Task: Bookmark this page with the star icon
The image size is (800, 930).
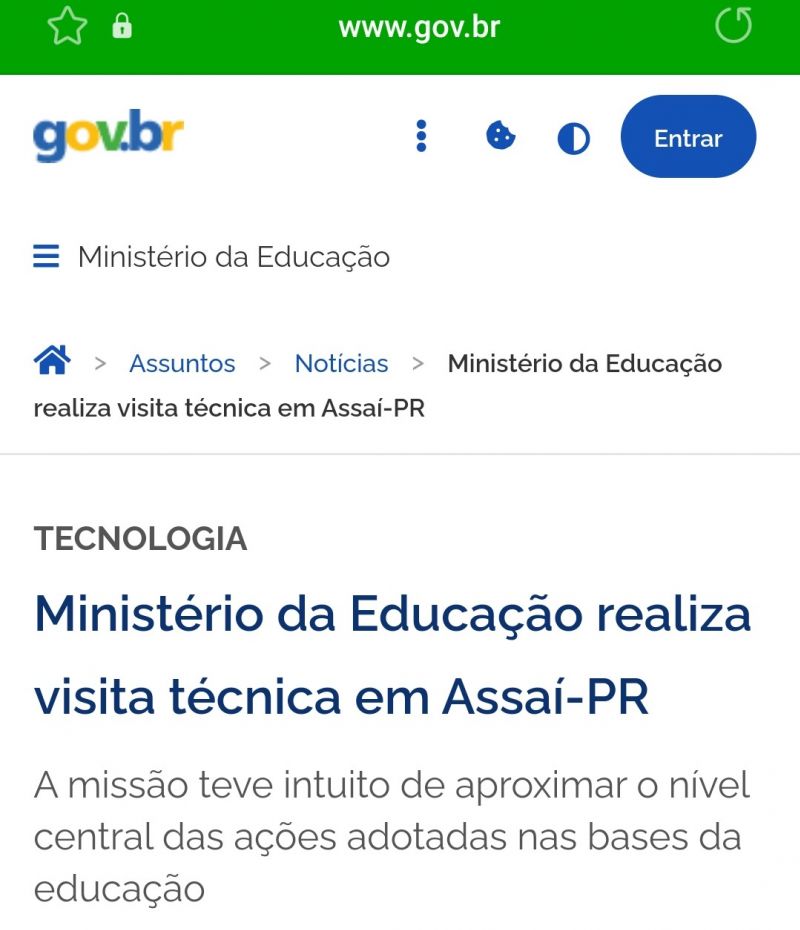Action: 68,27
